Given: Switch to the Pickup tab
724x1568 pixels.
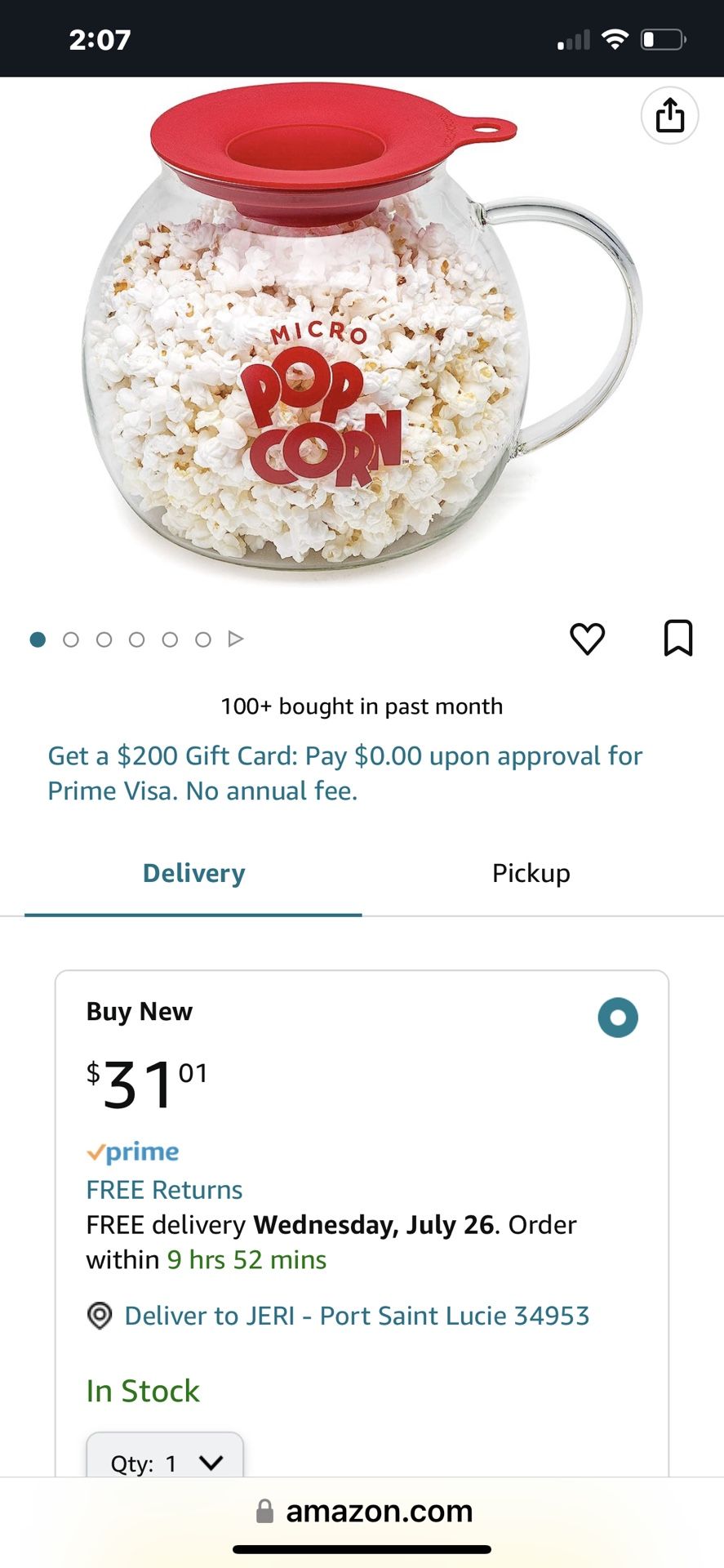Looking at the screenshot, I should (x=531, y=873).
